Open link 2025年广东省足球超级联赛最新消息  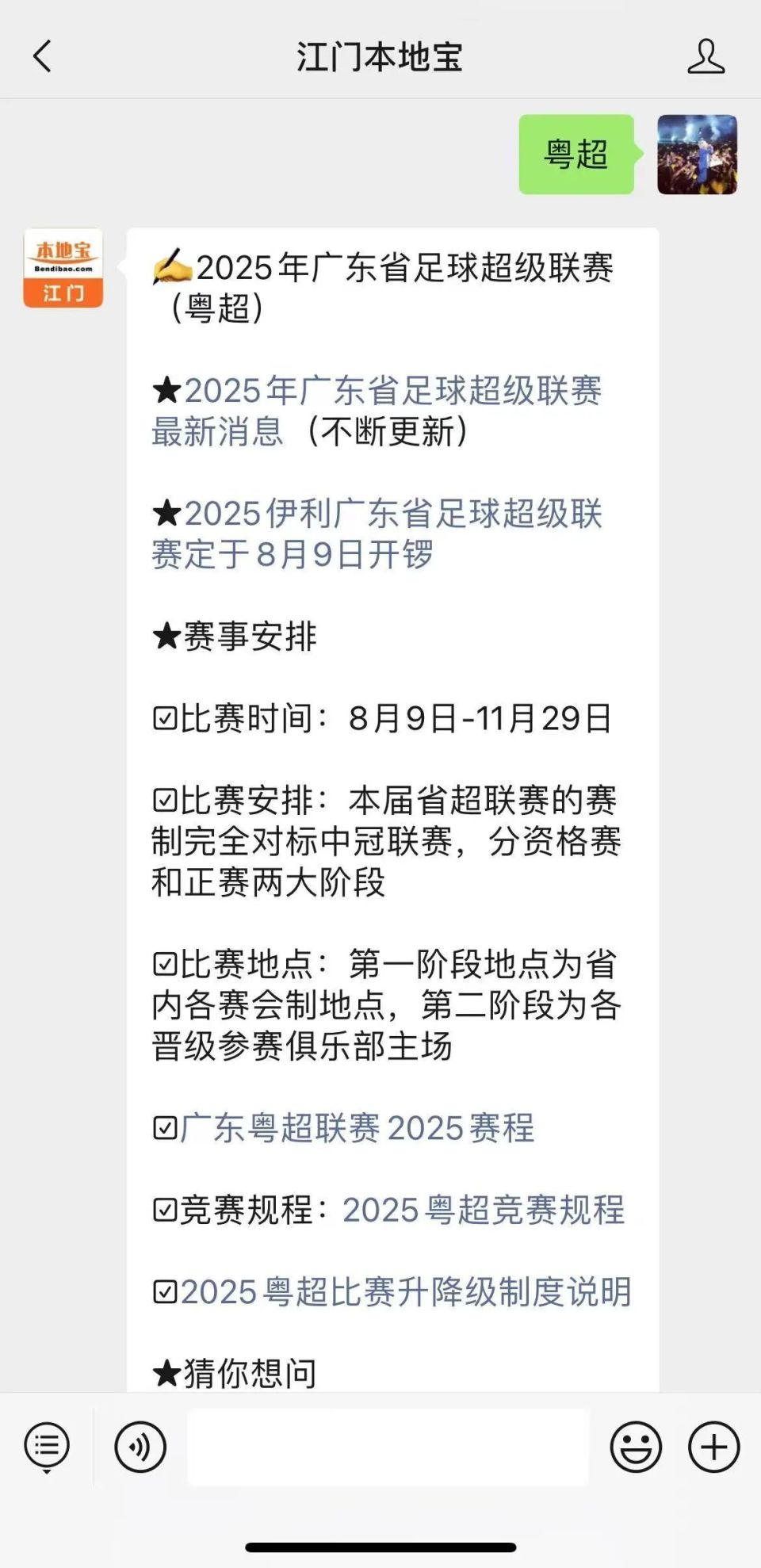(377, 411)
